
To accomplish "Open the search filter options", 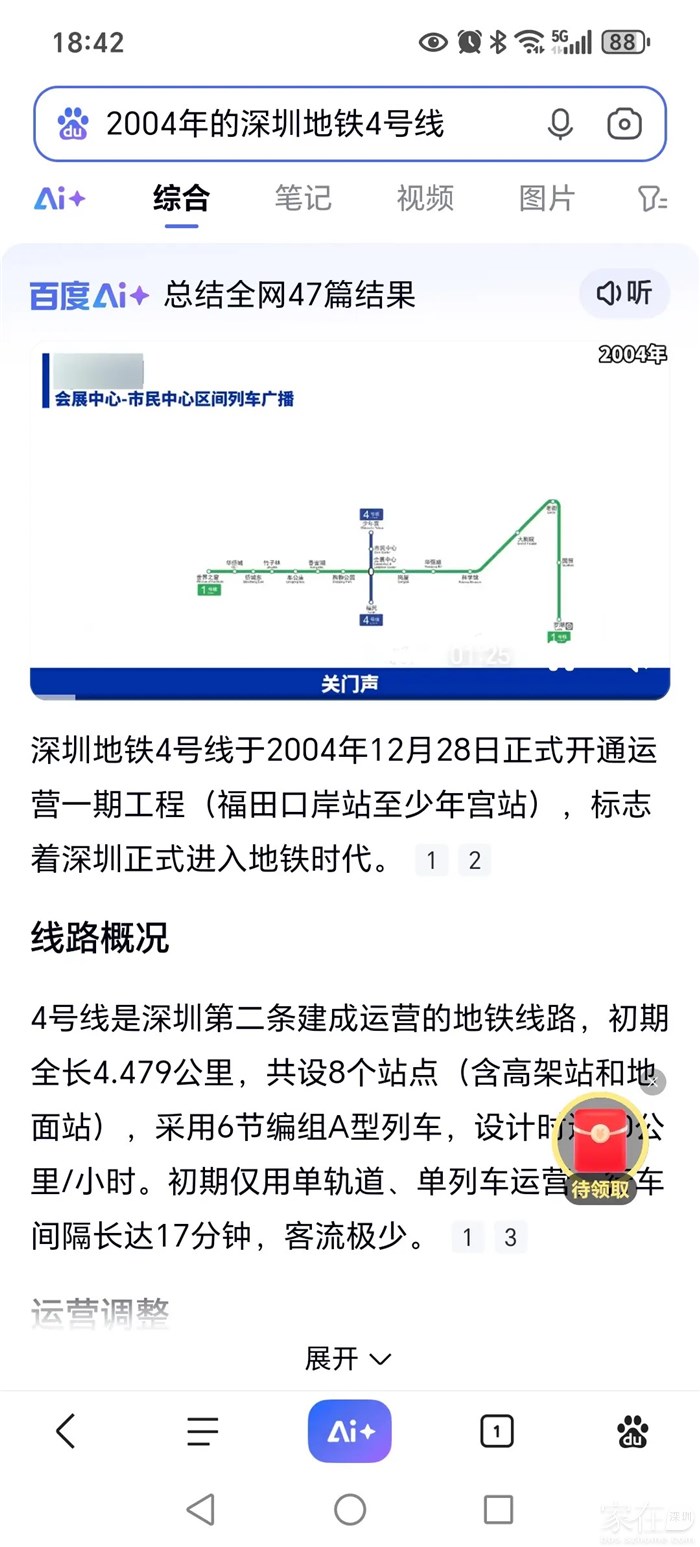I will pyautogui.click(x=652, y=198).
